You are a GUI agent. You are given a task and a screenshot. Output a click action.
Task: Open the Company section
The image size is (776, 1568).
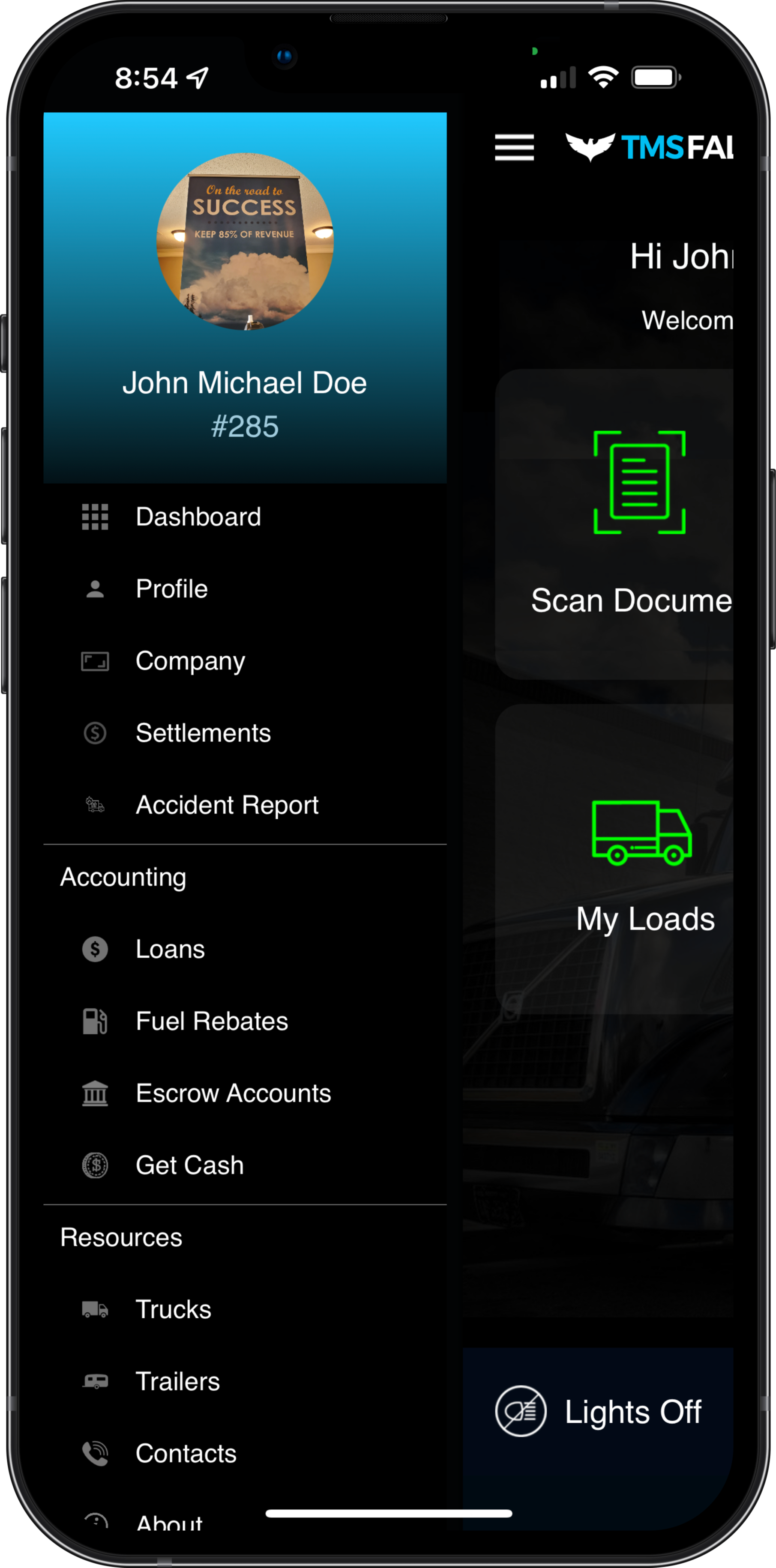pyautogui.click(x=245, y=661)
